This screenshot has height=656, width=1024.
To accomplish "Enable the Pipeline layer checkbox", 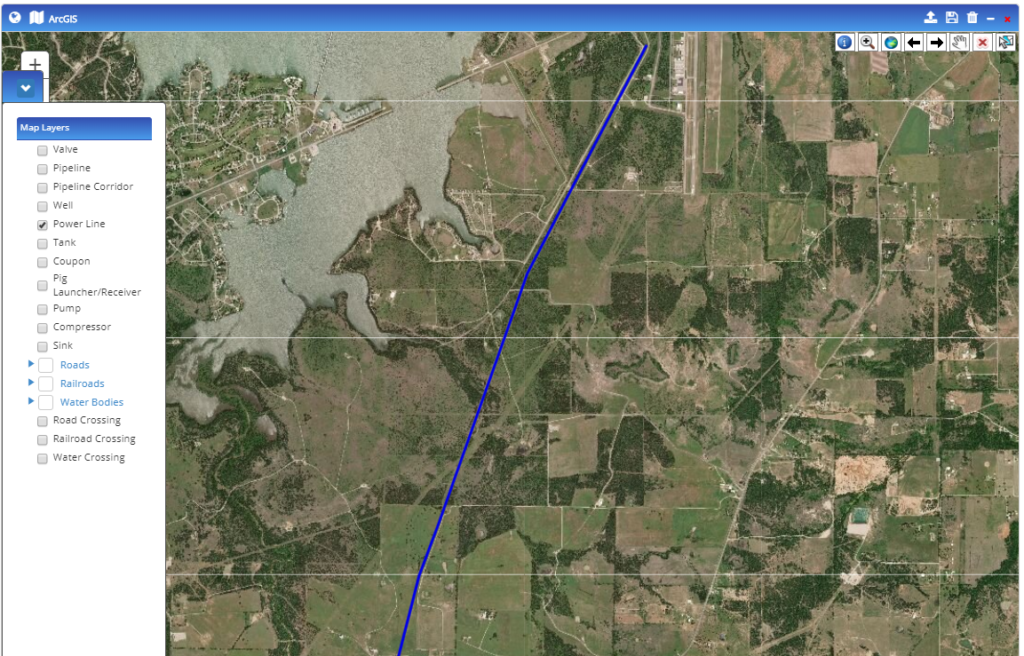I will click(42, 169).
